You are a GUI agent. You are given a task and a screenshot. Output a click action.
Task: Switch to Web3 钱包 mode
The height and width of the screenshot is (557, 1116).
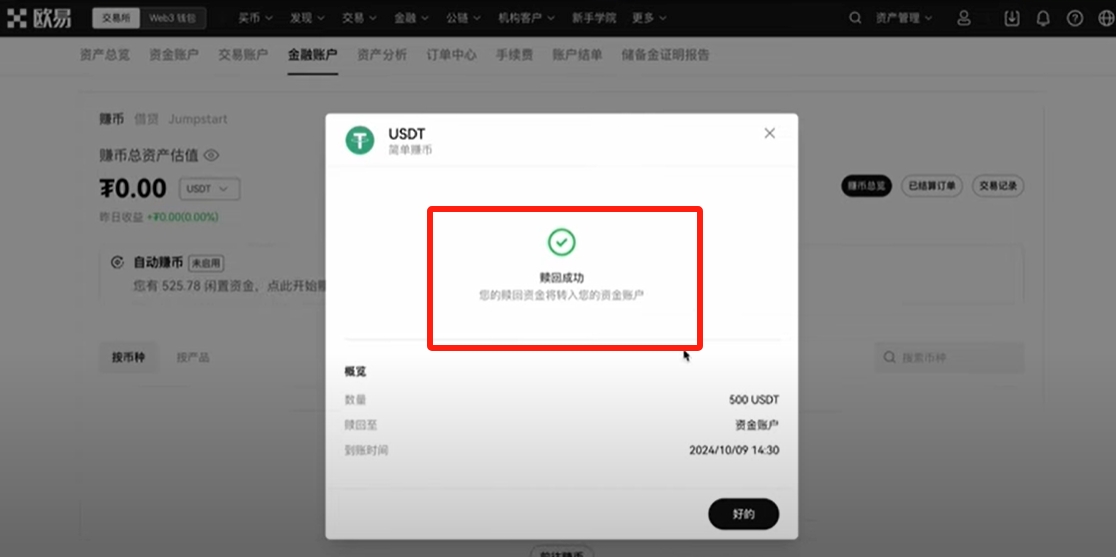[172, 18]
